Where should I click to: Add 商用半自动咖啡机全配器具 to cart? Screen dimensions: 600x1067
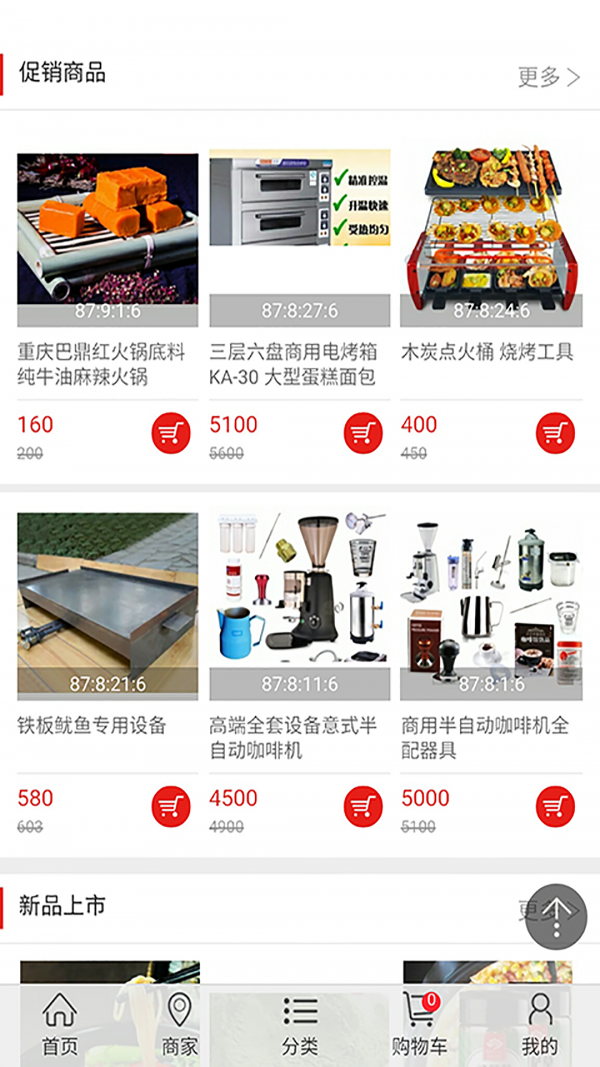(555, 806)
